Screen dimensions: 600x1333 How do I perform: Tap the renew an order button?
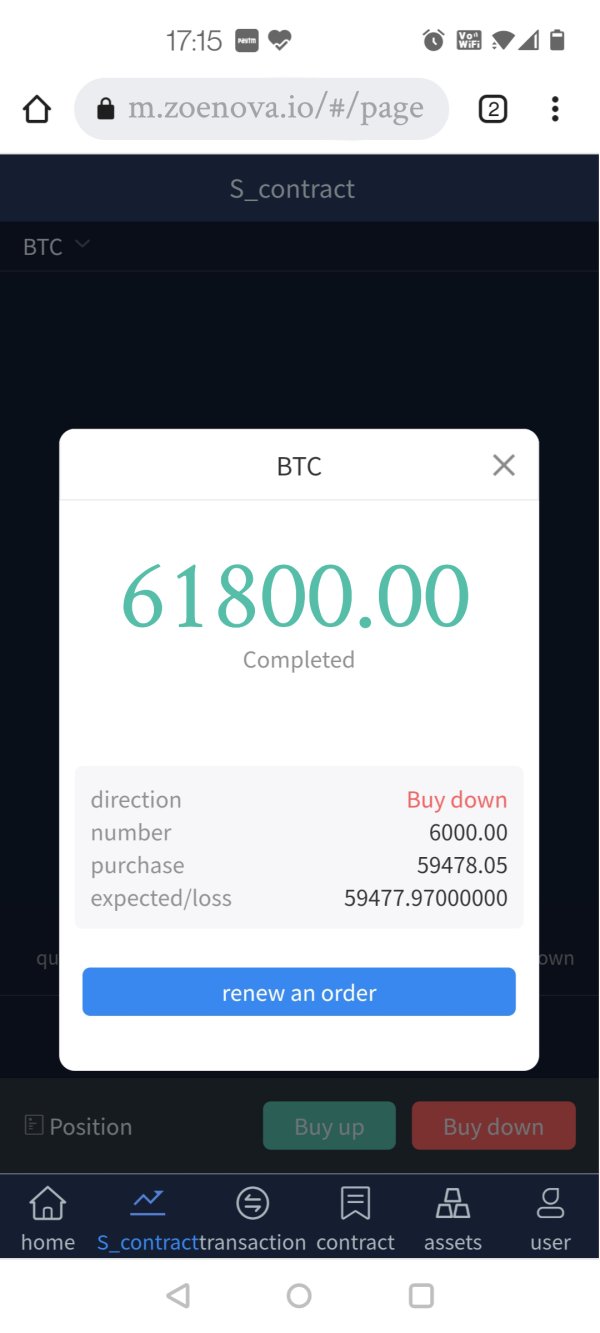[299, 992]
